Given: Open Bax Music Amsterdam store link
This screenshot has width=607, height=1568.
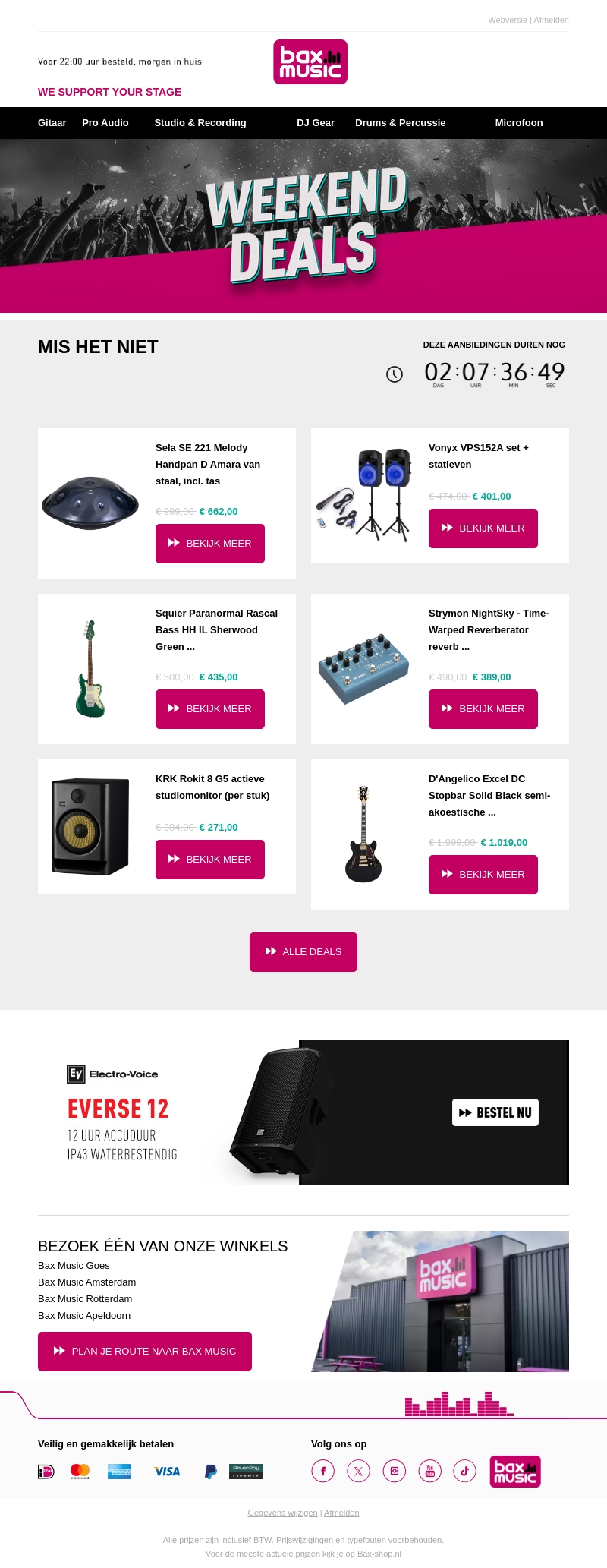Looking at the screenshot, I should (86, 1282).
